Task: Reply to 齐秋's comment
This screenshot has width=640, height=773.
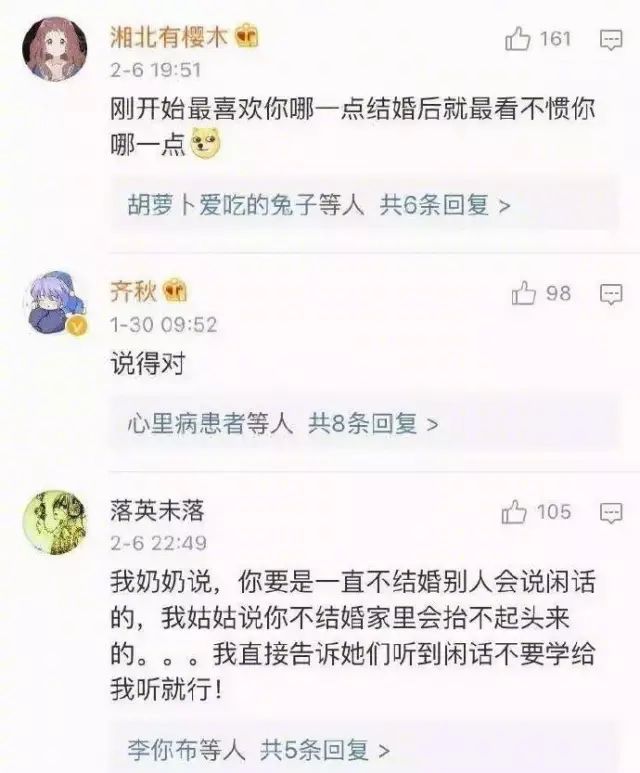Action: 610,293
